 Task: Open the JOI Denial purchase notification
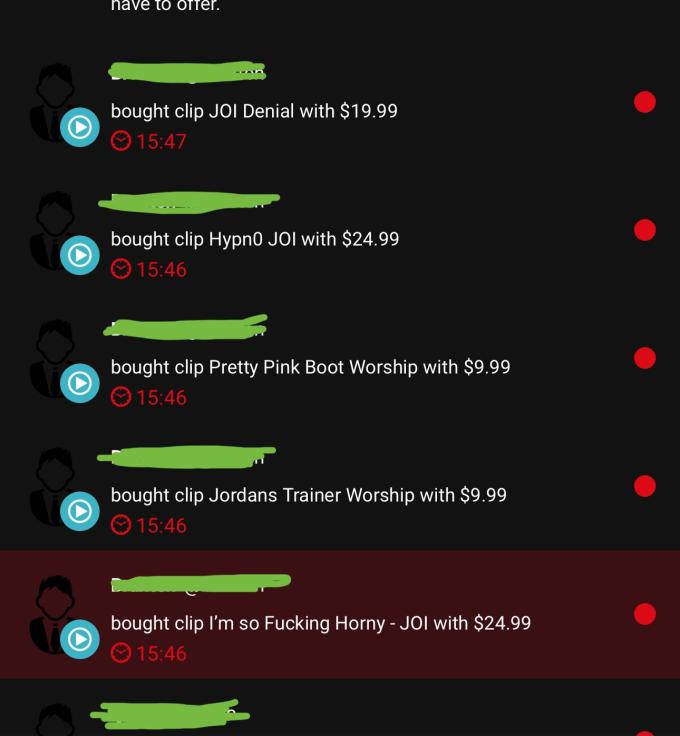tap(254, 111)
